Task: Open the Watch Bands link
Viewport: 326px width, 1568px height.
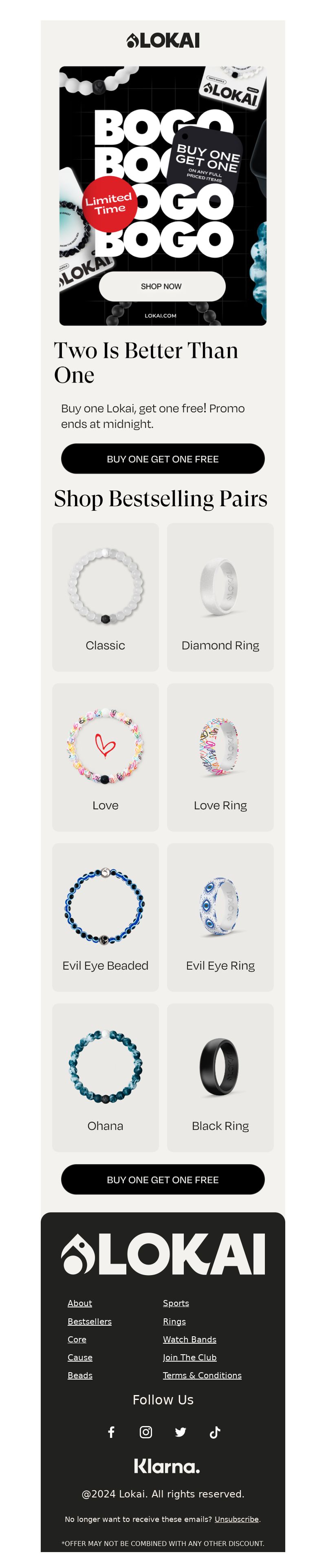Action: point(189,1339)
